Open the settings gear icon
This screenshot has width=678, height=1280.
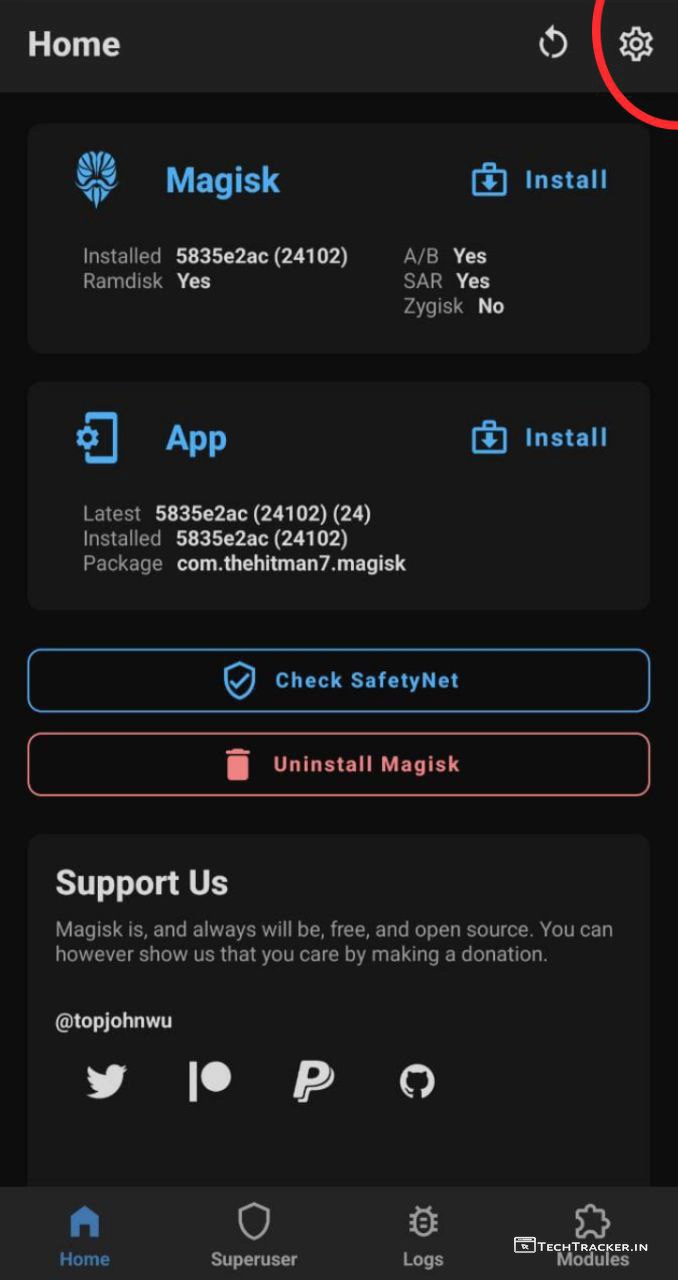pyautogui.click(x=635, y=44)
